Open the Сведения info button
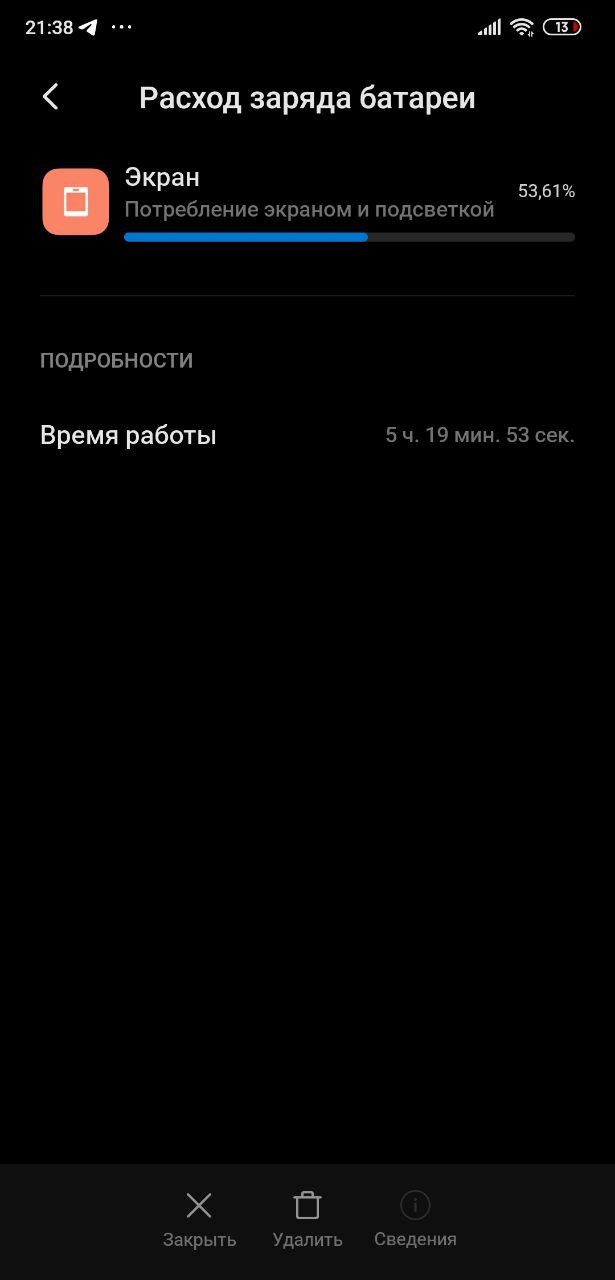Viewport: 615px width, 1280px height. [415, 1218]
